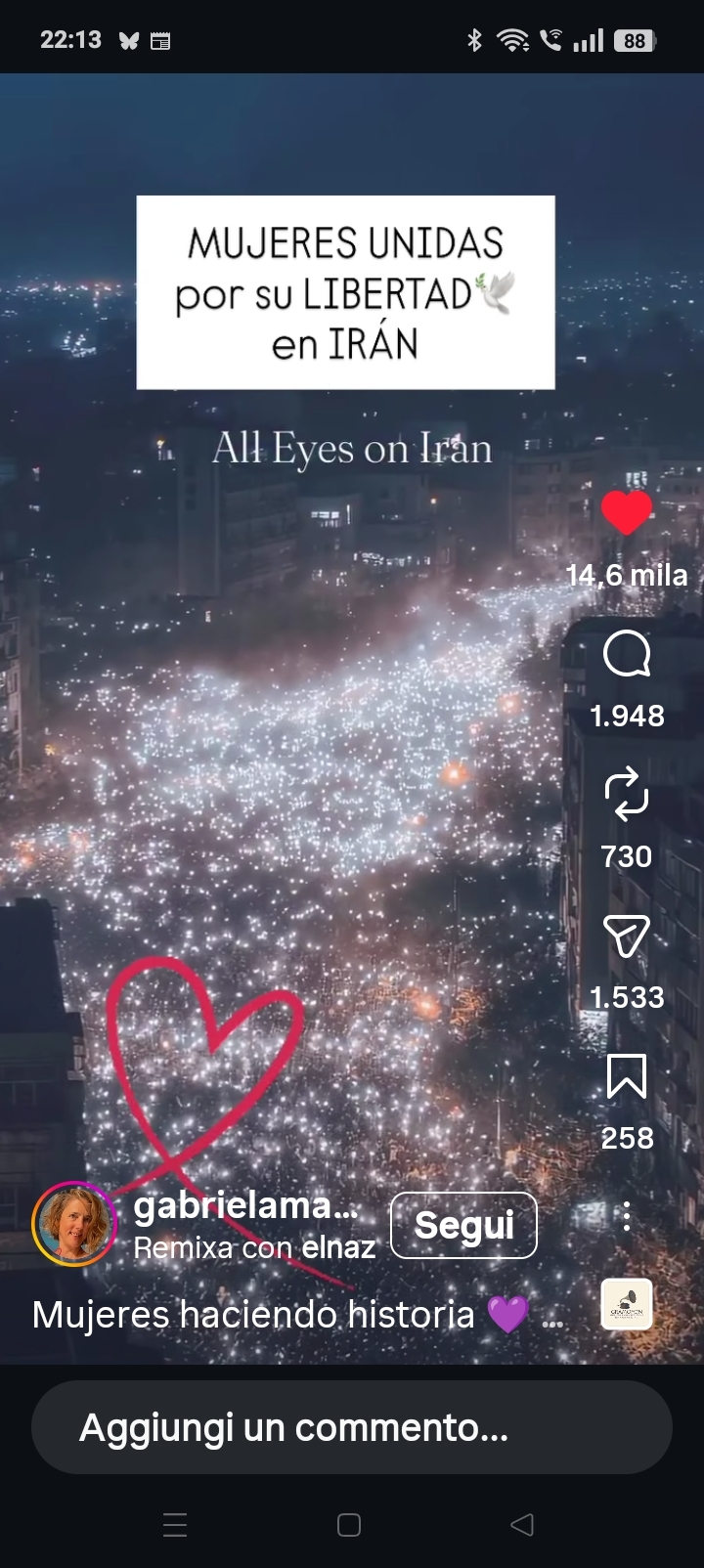Tap the Segui follow button
This screenshot has height=1568, width=704.
(x=463, y=1225)
